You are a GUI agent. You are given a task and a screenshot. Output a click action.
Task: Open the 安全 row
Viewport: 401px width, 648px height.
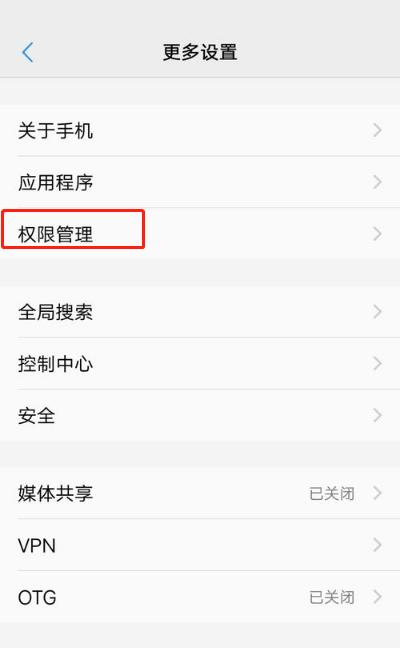pyautogui.click(x=200, y=415)
